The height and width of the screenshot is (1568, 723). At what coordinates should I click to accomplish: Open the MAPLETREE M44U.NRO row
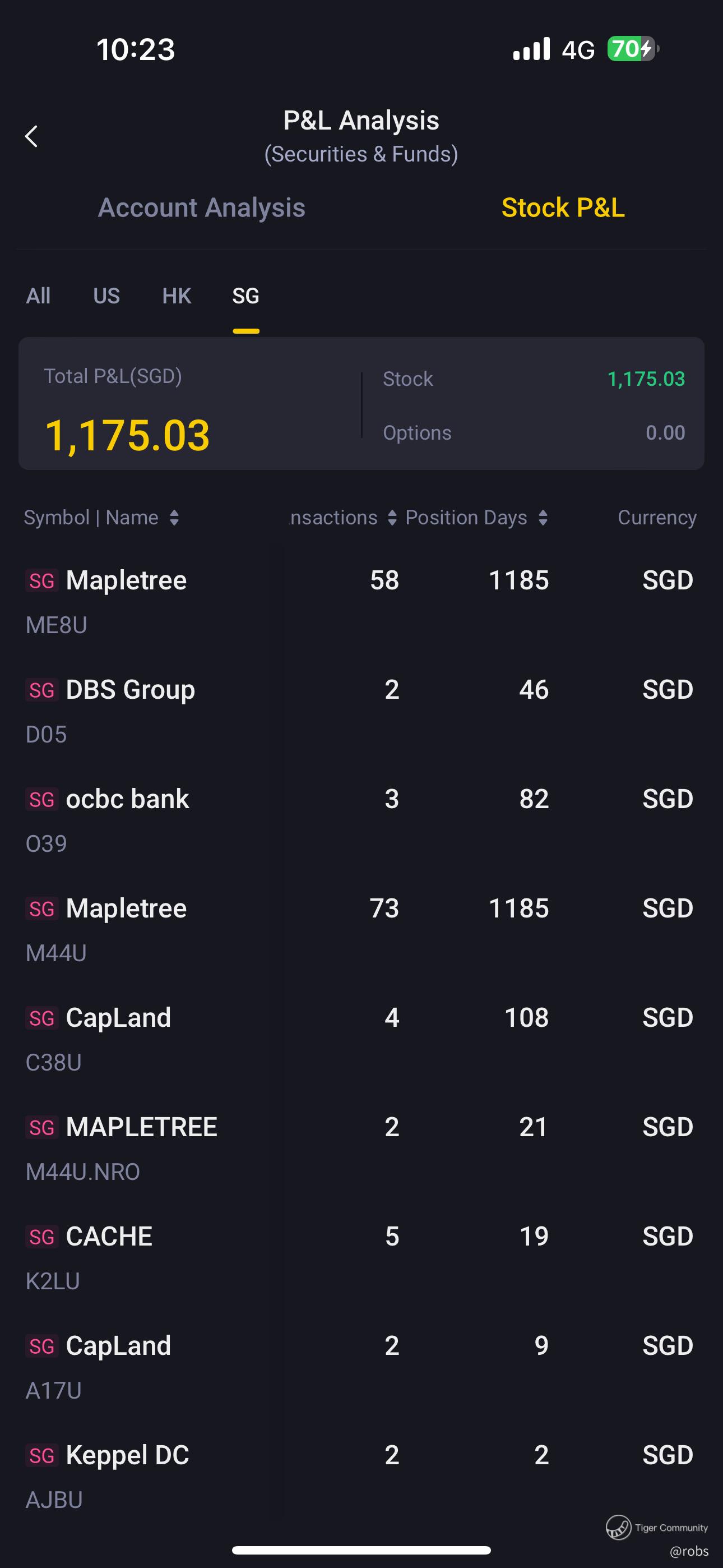[x=361, y=1149]
